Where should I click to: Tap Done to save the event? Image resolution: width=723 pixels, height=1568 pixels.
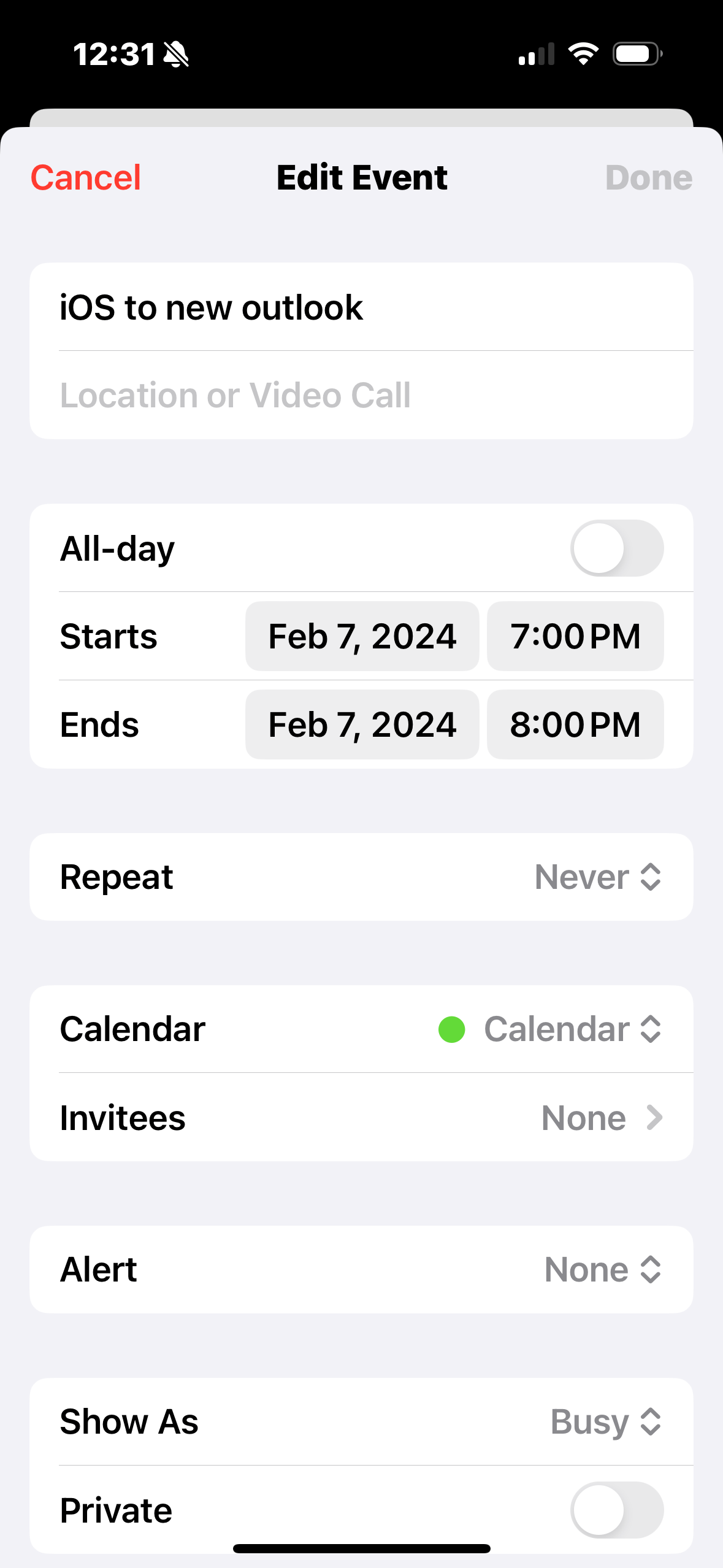pos(648,178)
